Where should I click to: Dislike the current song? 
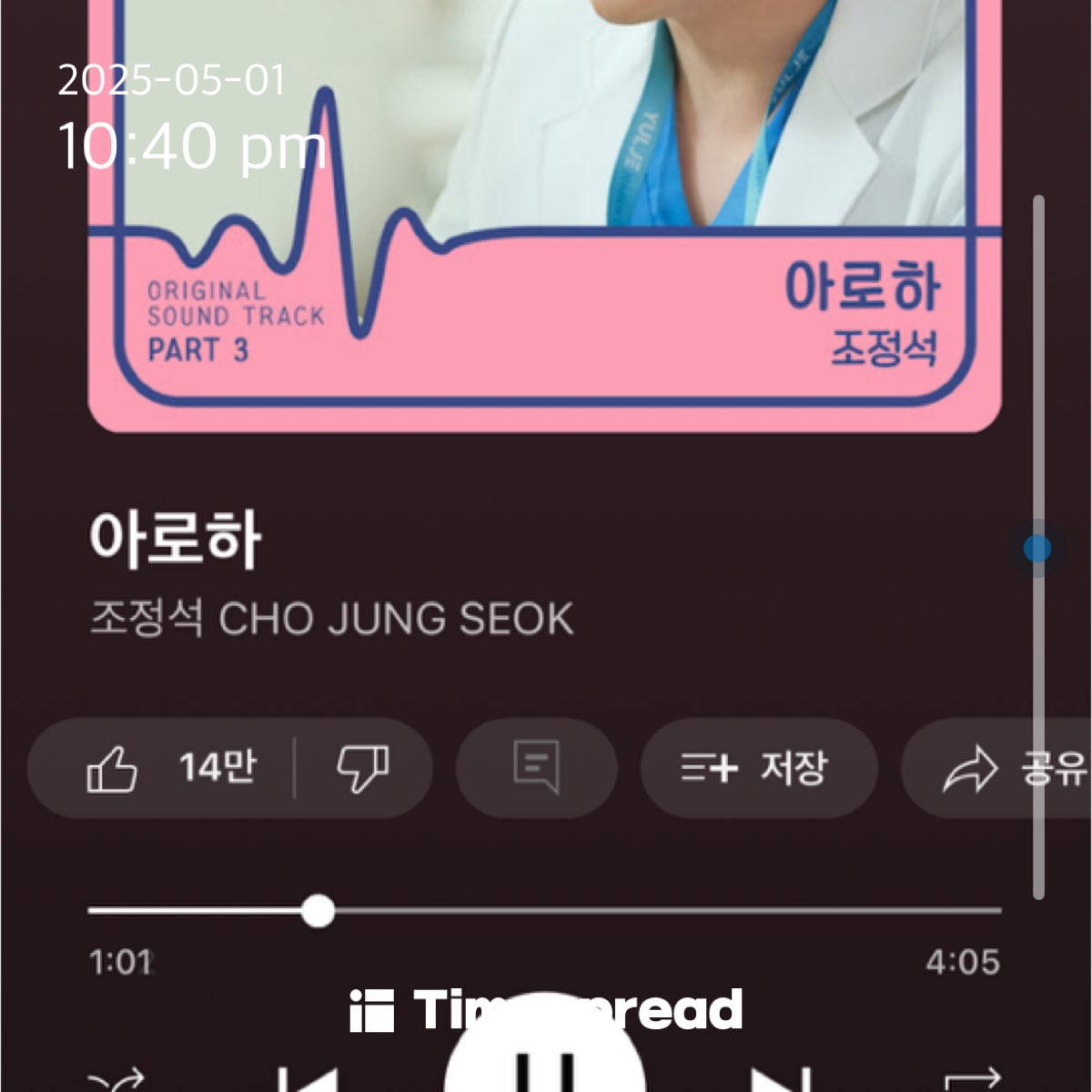pyautogui.click(x=362, y=768)
